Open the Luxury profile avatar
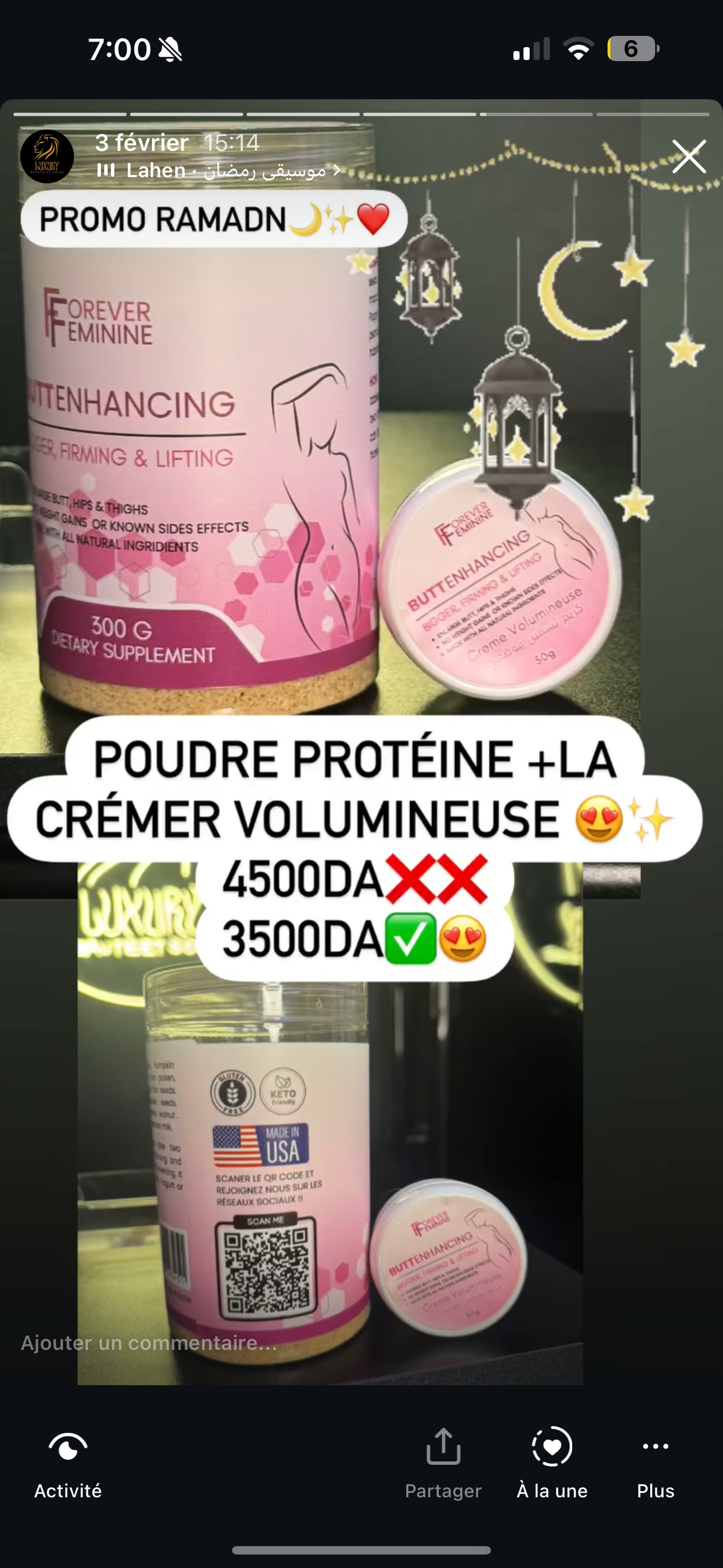723x1568 pixels. (47, 156)
